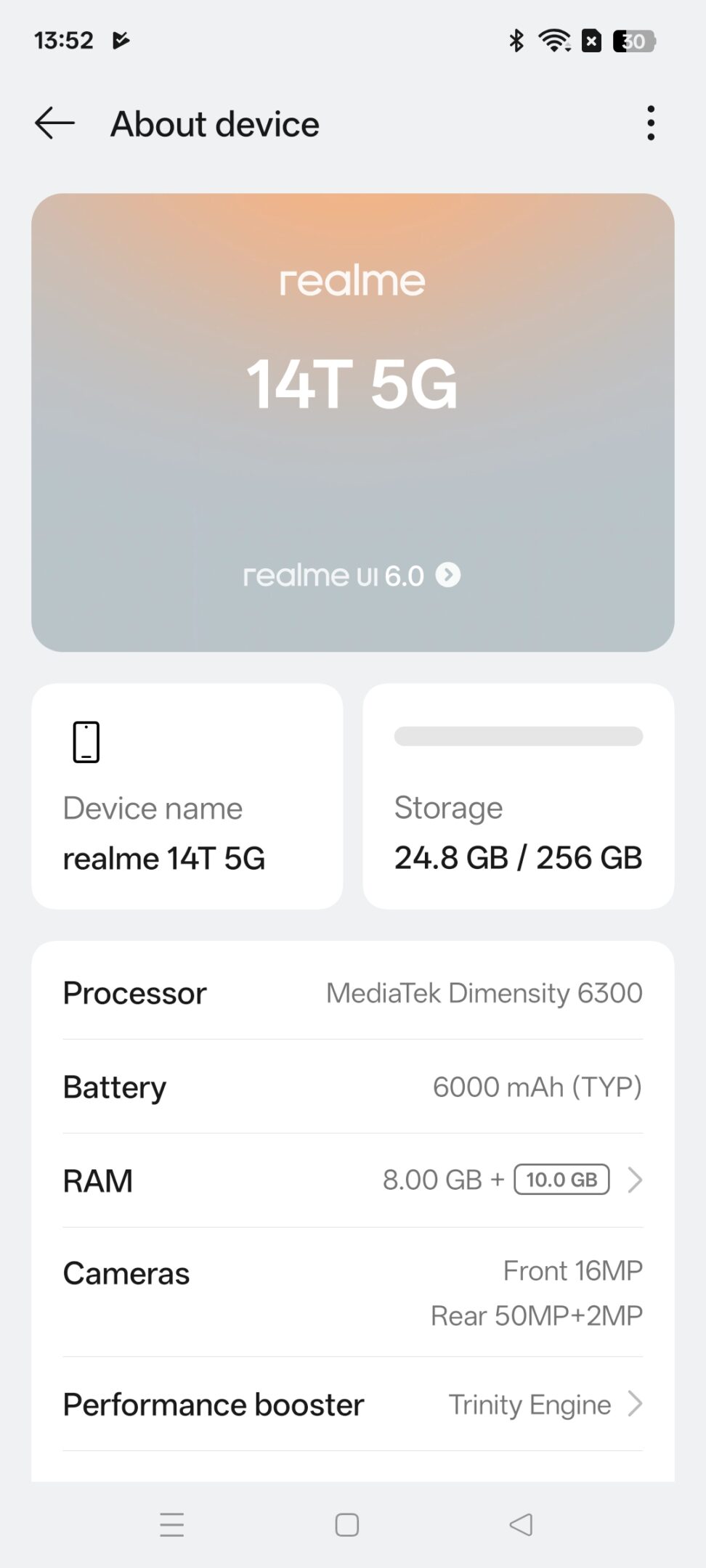Open the Storage usage card
The image size is (706, 1568).
pos(519,796)
